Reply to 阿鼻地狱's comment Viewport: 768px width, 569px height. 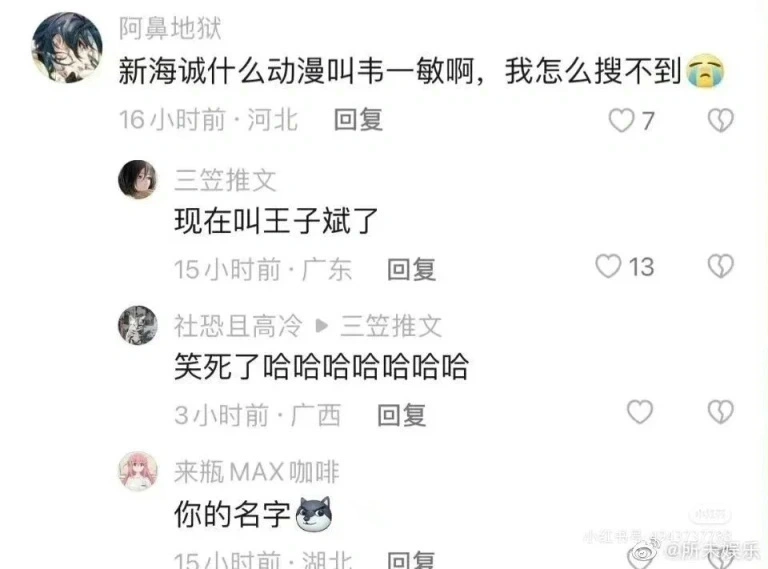tap(358, 120)
